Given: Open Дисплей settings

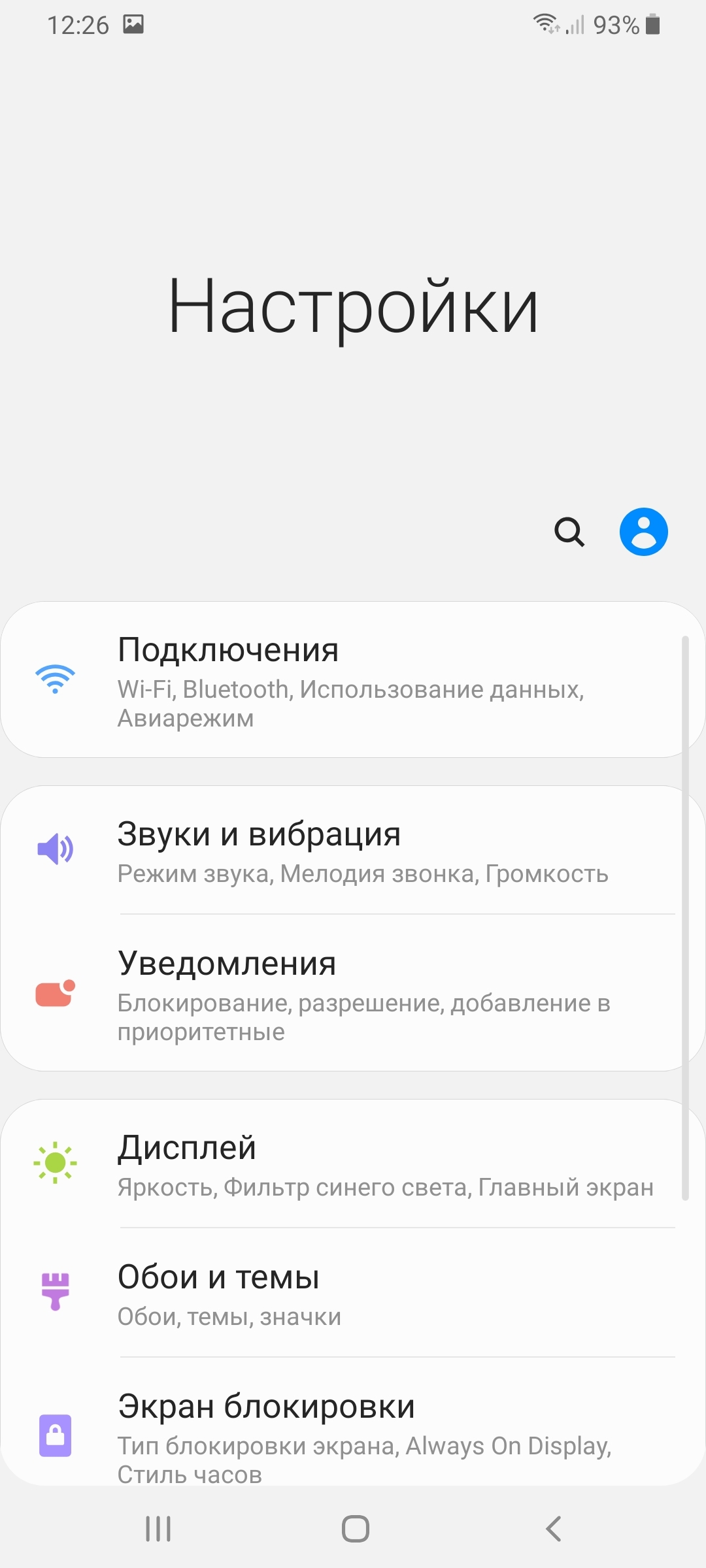Looking at the screenshot, I should click(x=353, y=1164).
